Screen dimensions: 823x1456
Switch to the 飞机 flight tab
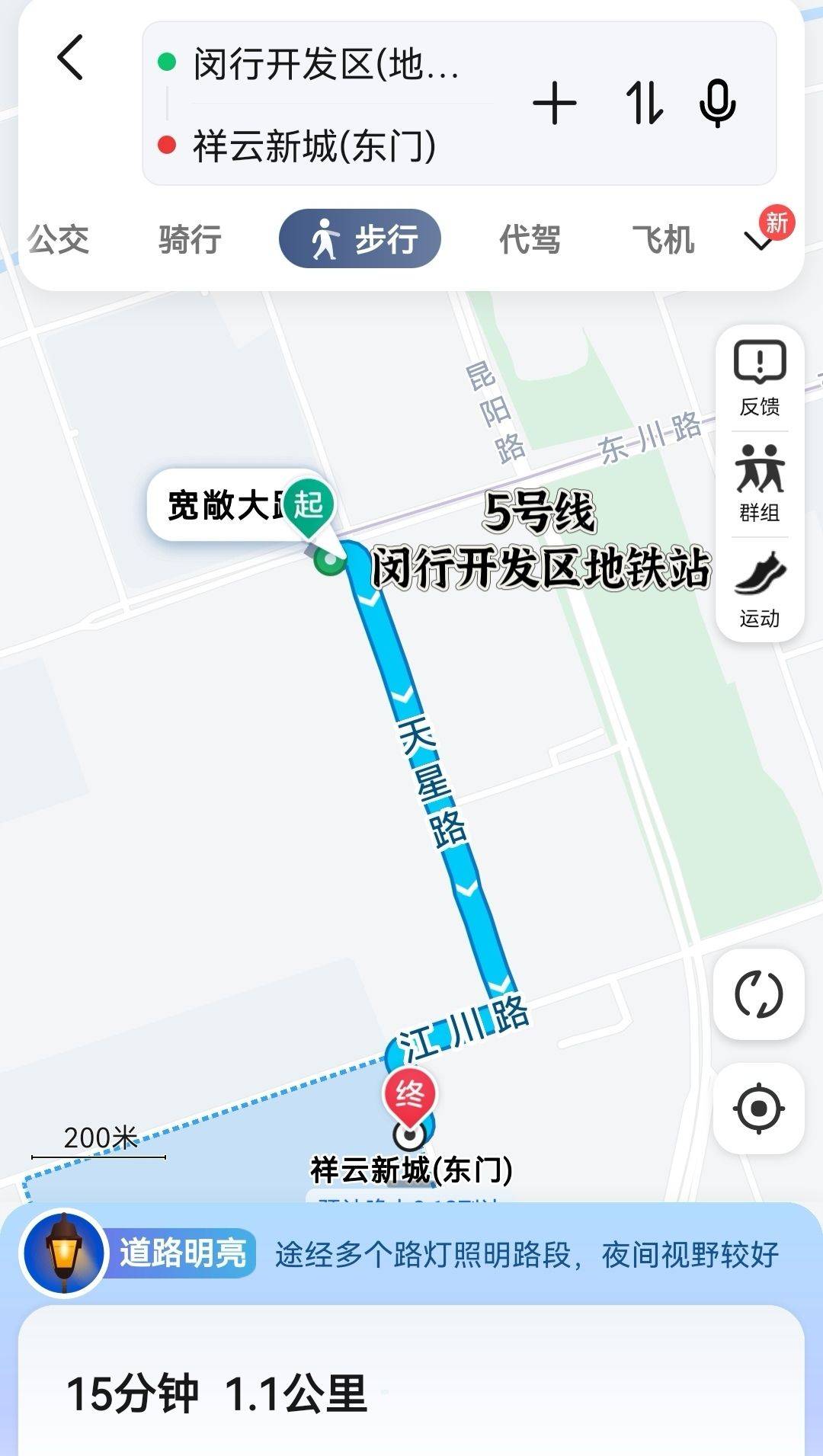(663, 239)
